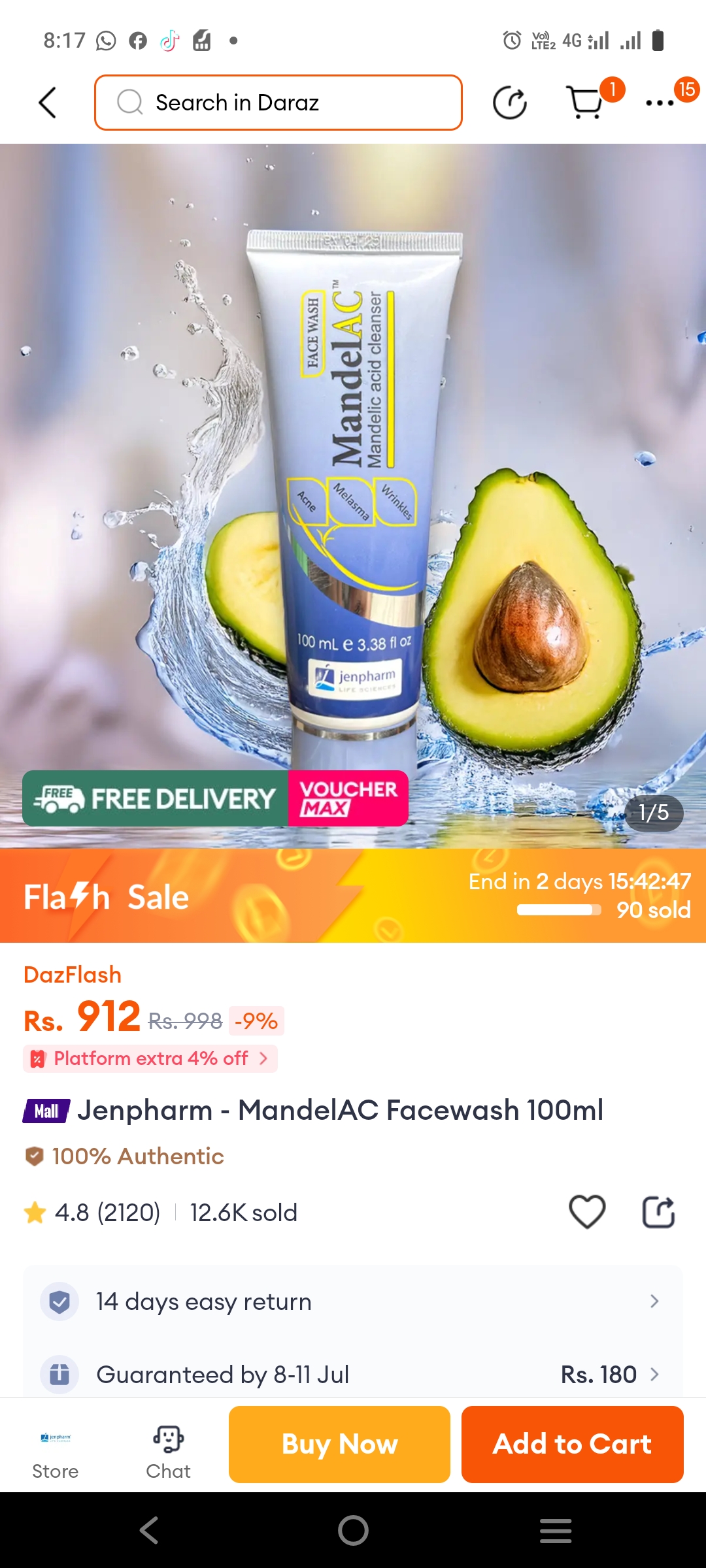The height and width of the screenshot is (1568, 706).
Task: Add the facewash to cart
Action: click(572, 1444)
